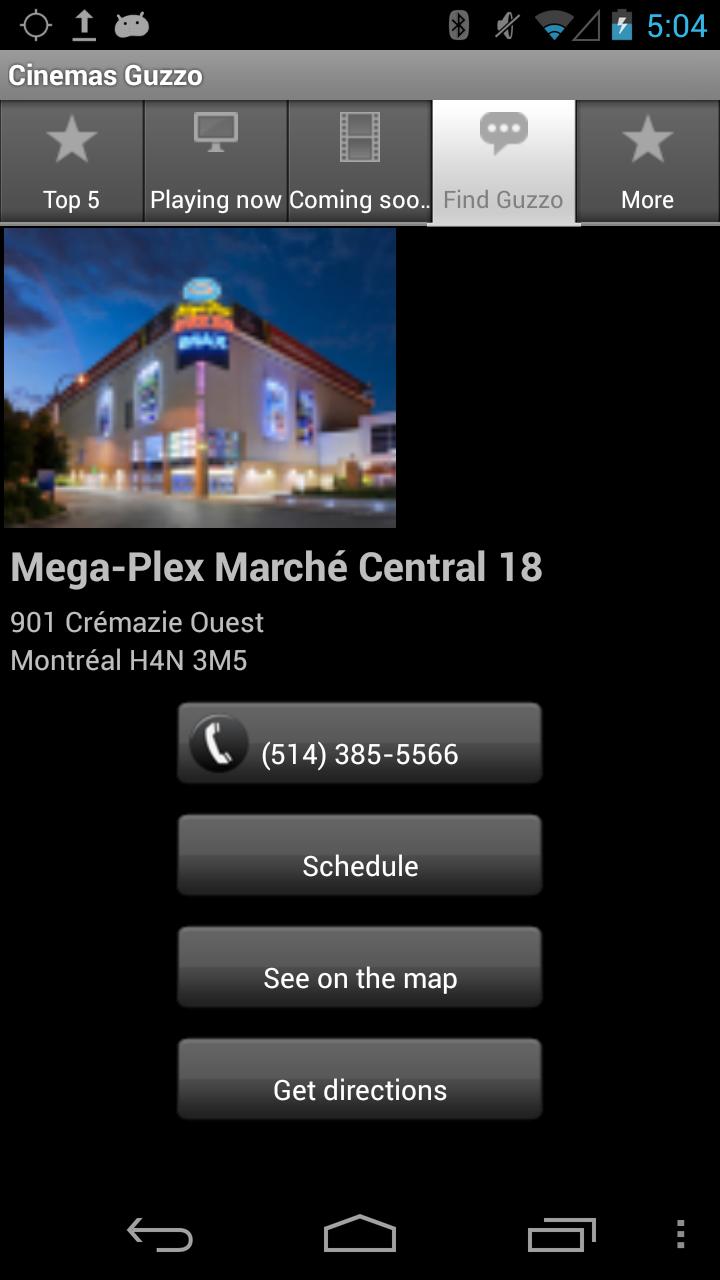Open the More tab

coord(647,162)
